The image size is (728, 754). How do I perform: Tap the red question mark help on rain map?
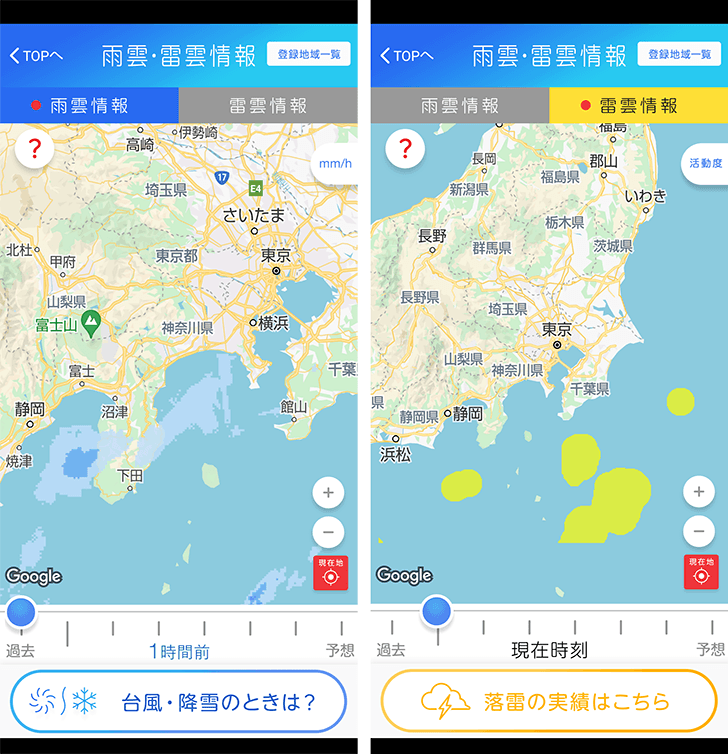pos(35,150)
